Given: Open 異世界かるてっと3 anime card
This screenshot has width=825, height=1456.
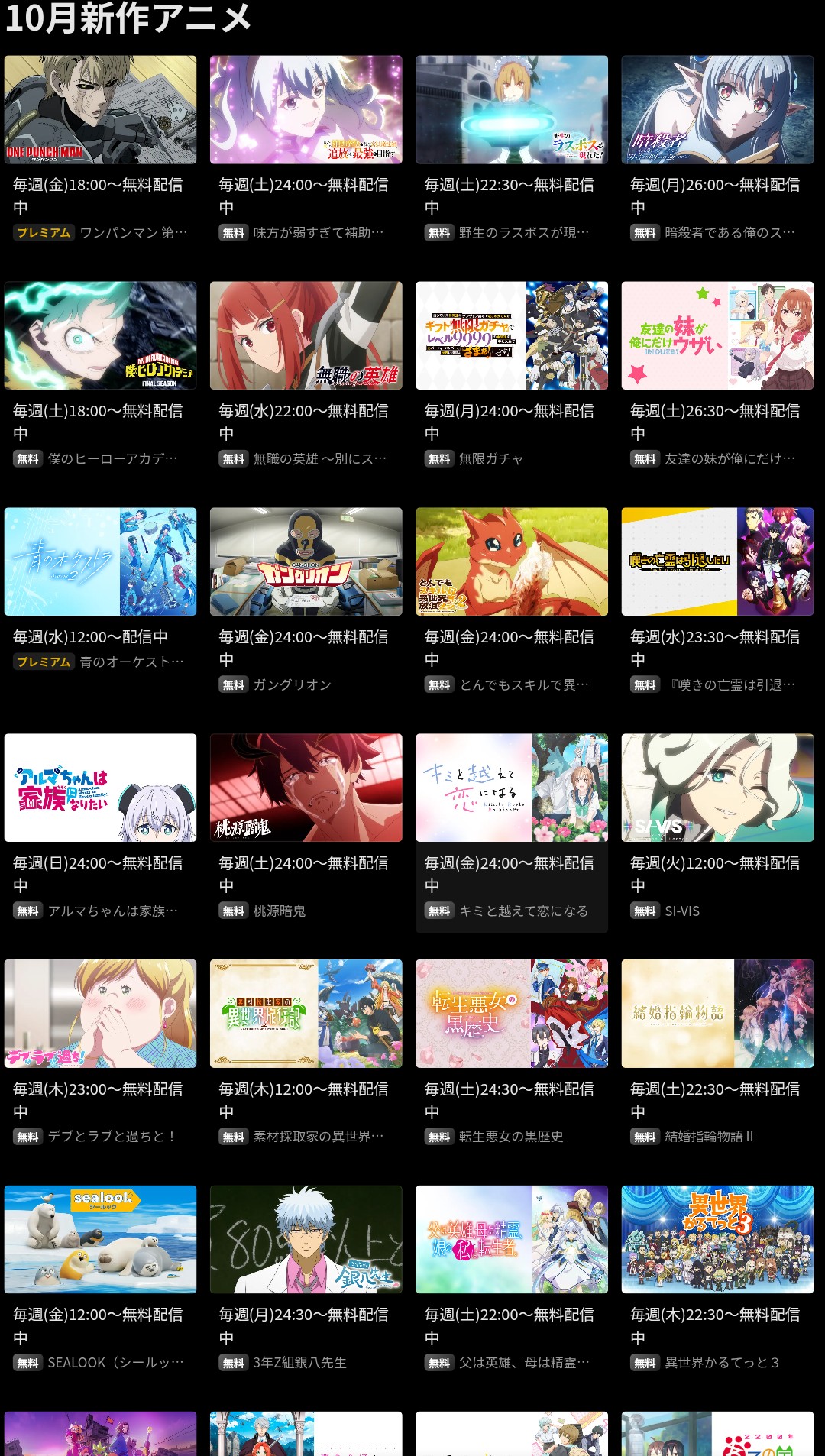Looking at the screenshot, I should tap(717, 1239).
